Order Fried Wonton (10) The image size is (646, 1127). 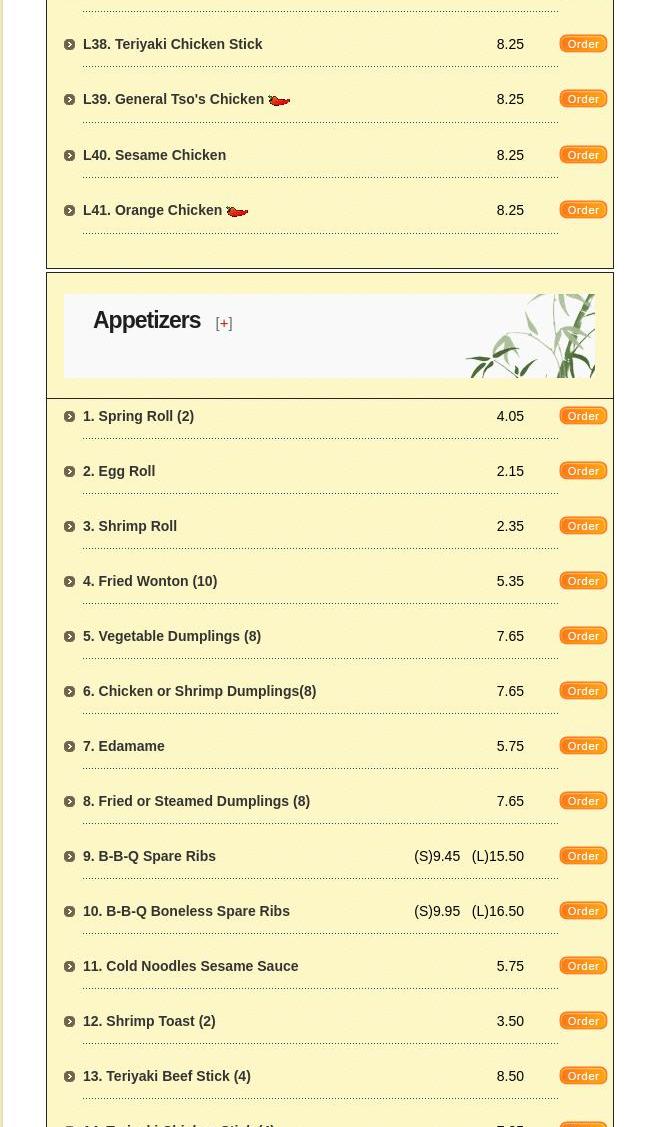tap(583, 581)
